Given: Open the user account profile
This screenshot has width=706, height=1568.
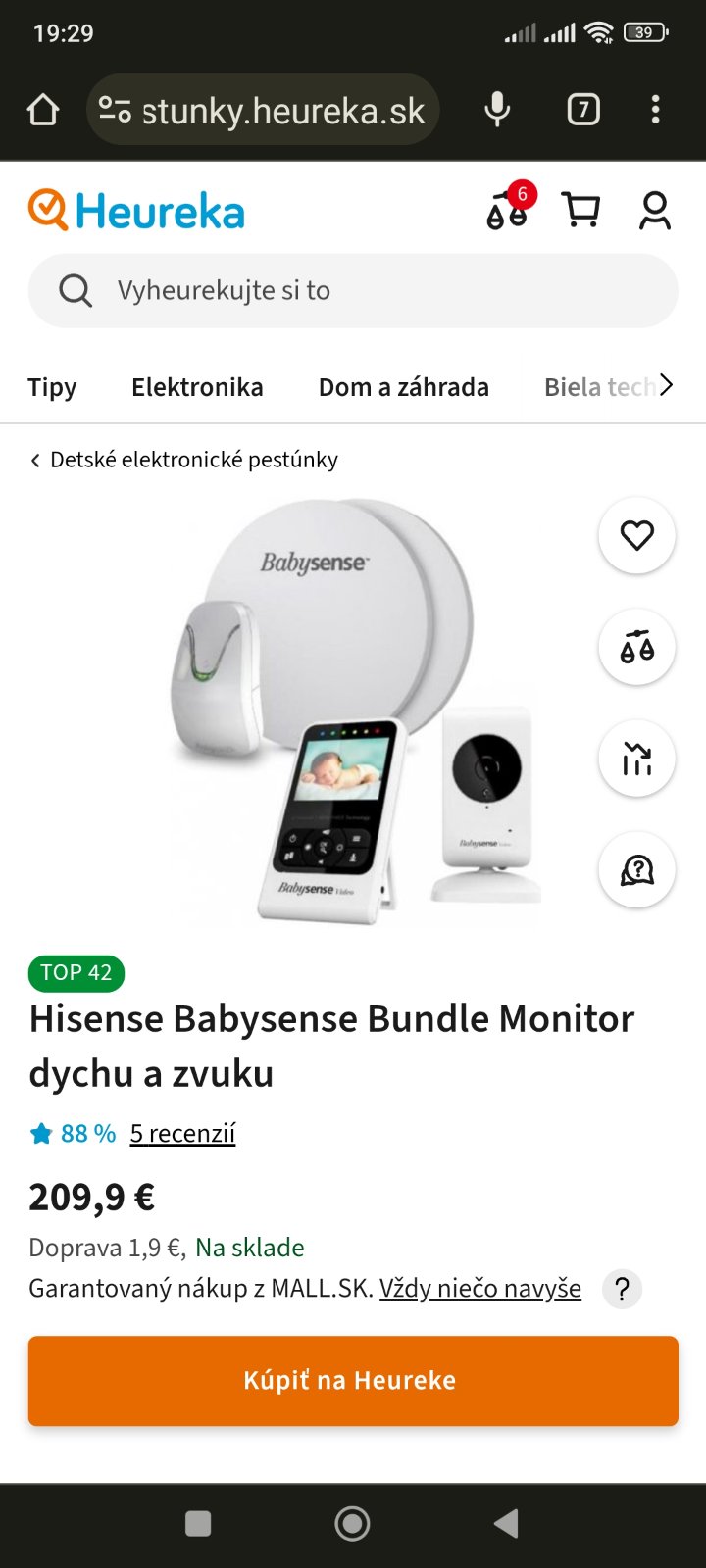Looking at the screenshot, I should [654, 211].
